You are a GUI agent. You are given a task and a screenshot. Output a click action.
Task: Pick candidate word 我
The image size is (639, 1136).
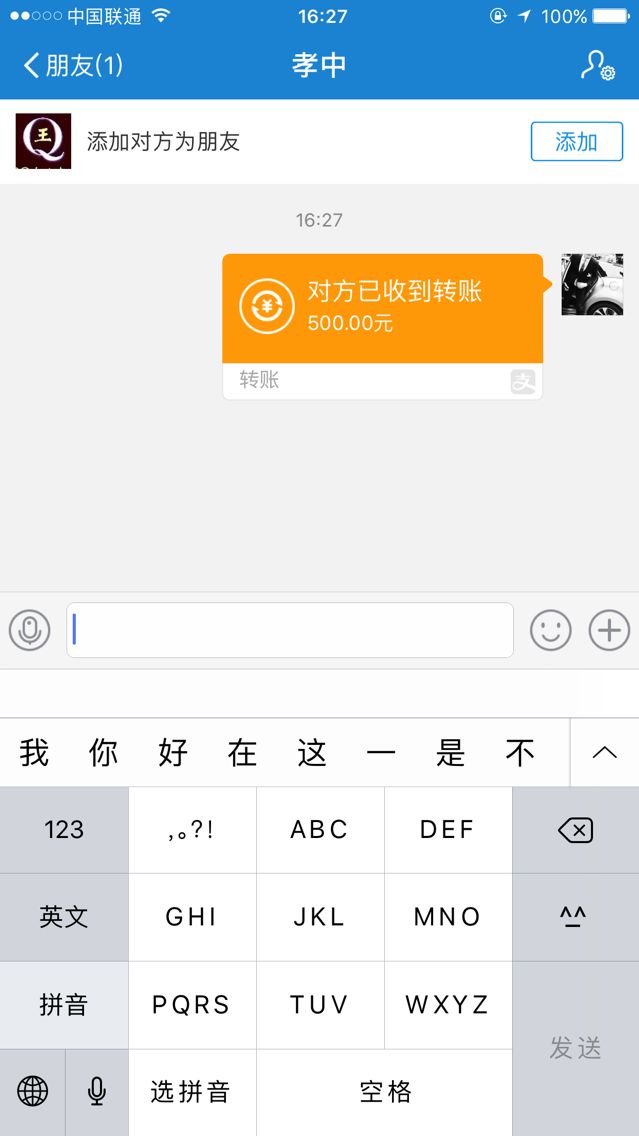click(34, 753)
